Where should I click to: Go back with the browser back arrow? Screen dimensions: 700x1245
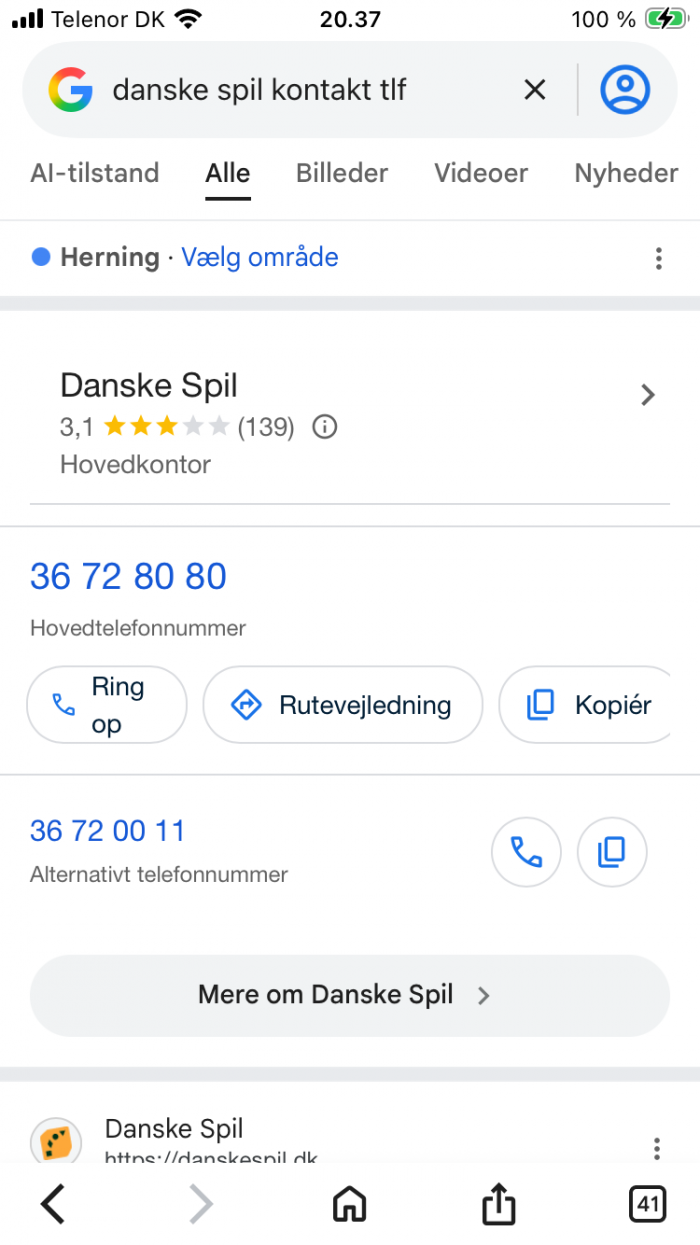tap(53, 1204)
